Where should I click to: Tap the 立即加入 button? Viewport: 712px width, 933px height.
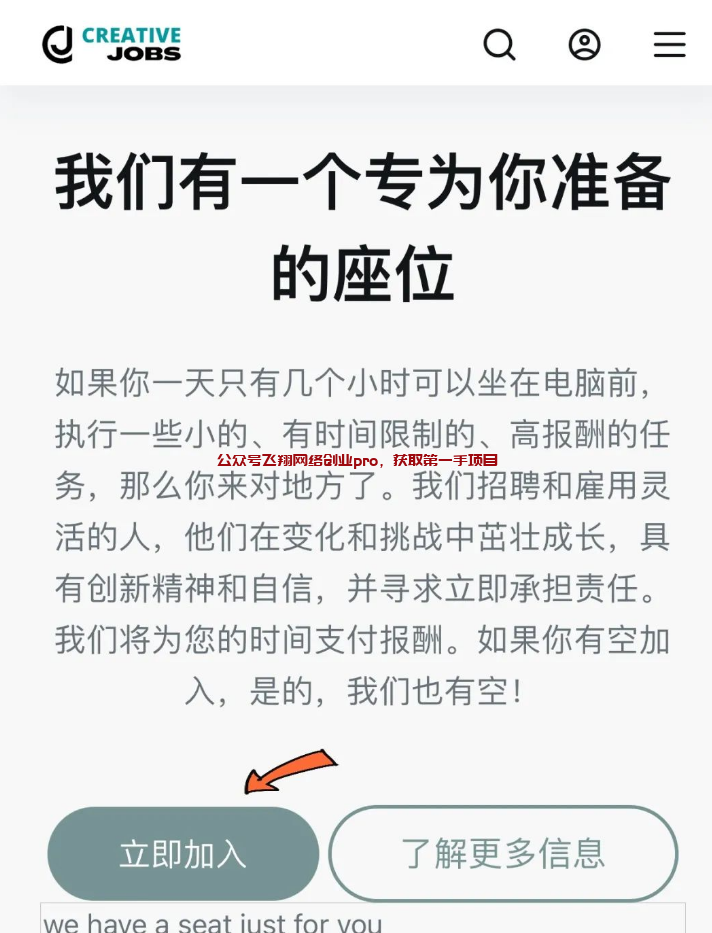pos(183,853)
